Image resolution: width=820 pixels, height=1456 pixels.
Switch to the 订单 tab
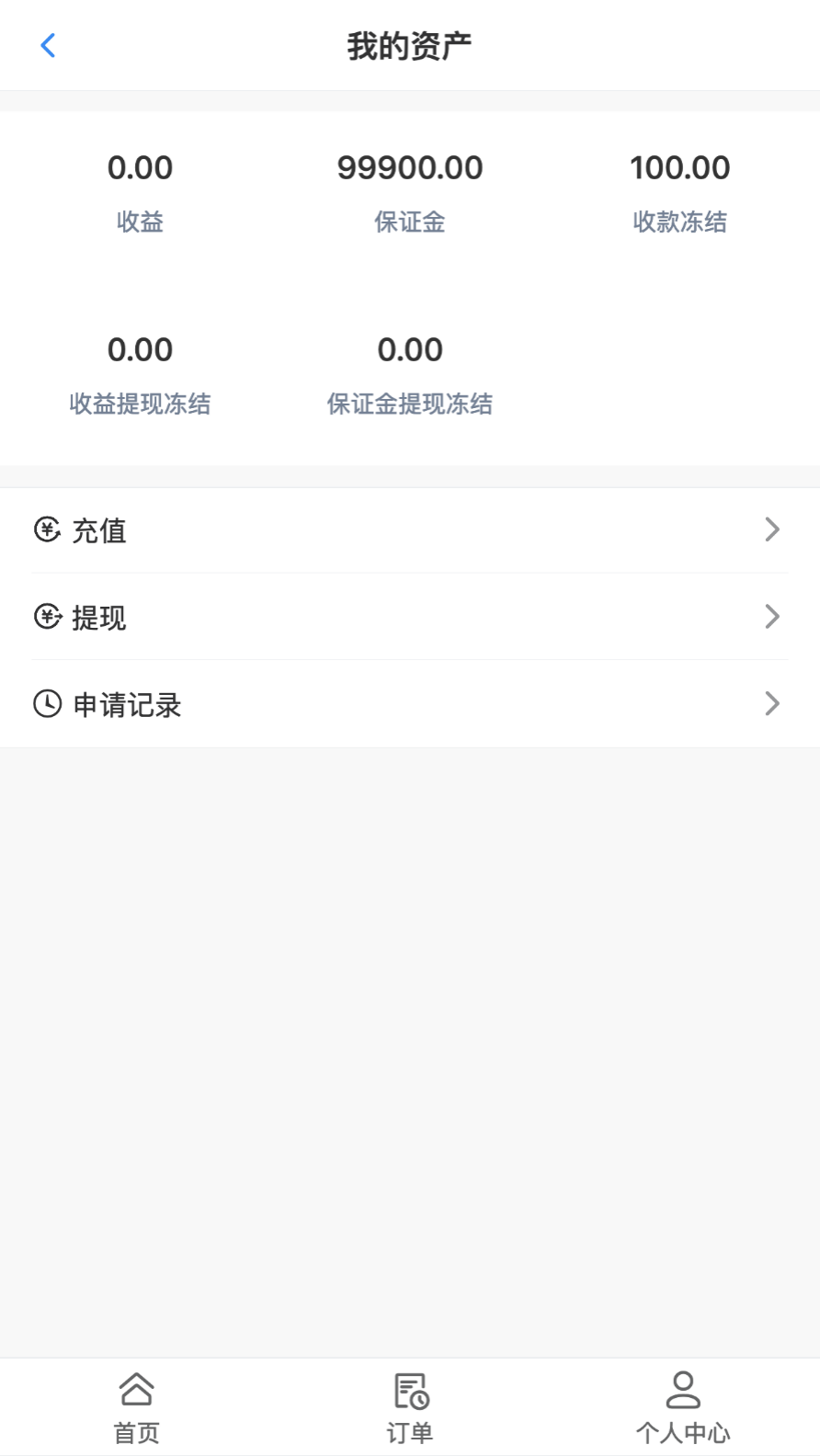[x=410, y=1407]
